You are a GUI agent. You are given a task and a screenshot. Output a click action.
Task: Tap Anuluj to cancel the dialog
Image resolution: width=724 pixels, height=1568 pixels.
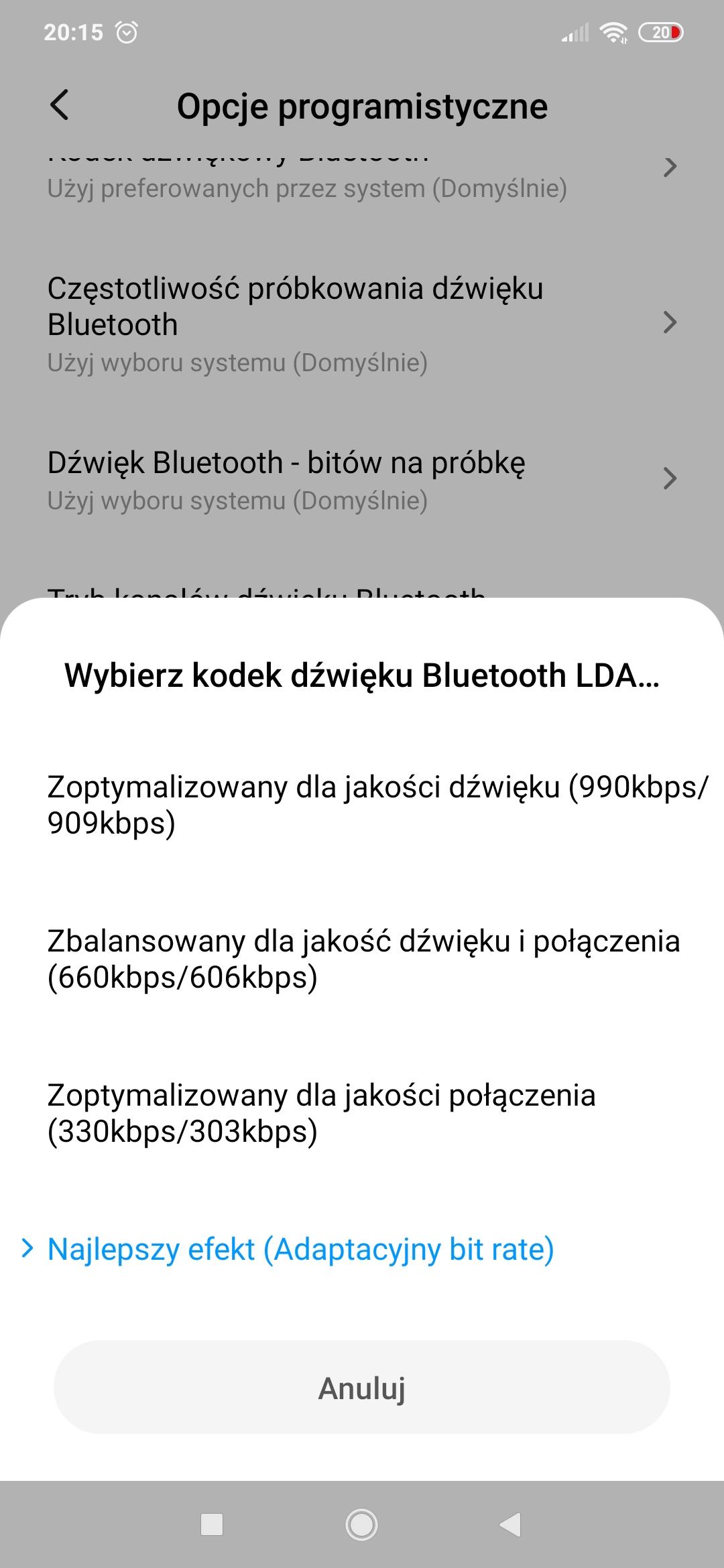[x=362, y=1388]
